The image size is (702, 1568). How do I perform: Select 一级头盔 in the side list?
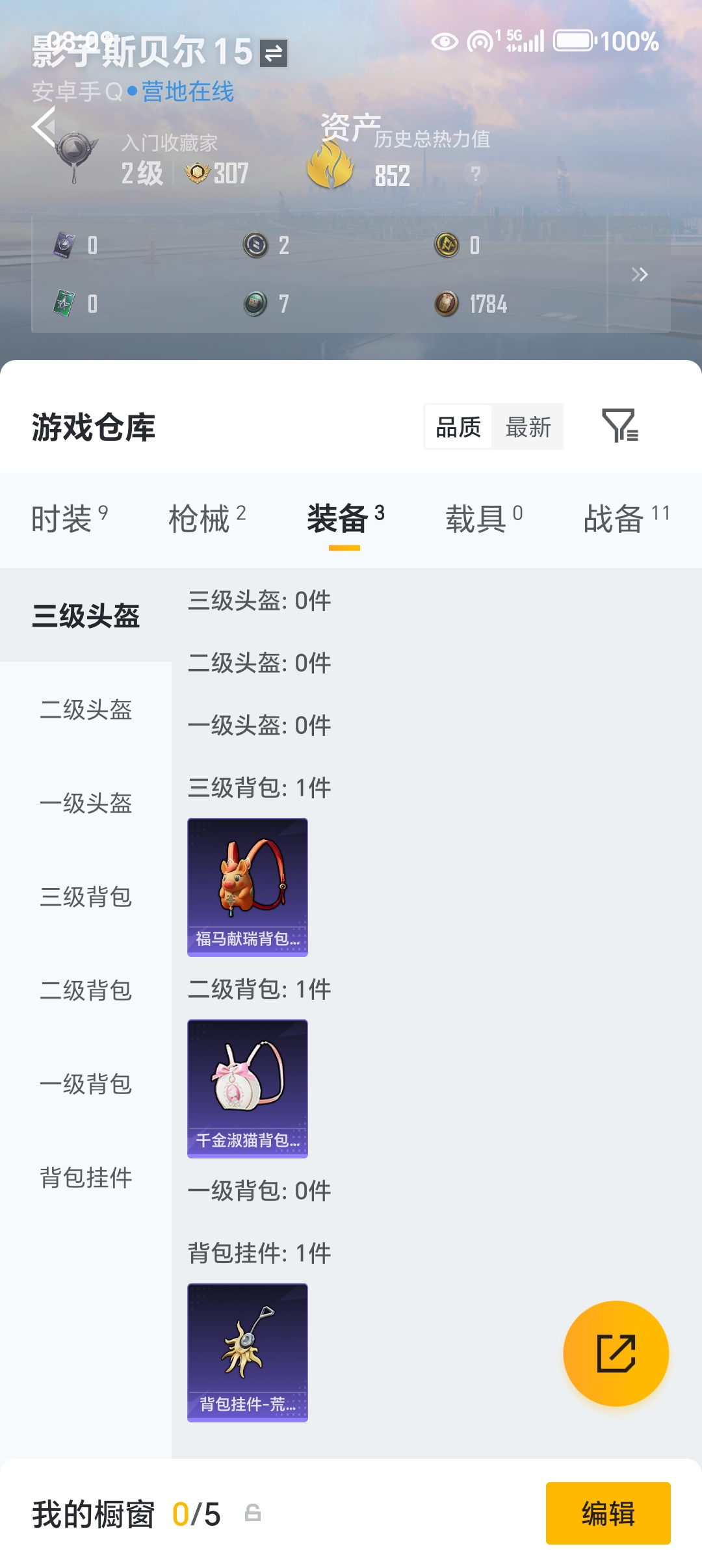[x=86, y=803]
